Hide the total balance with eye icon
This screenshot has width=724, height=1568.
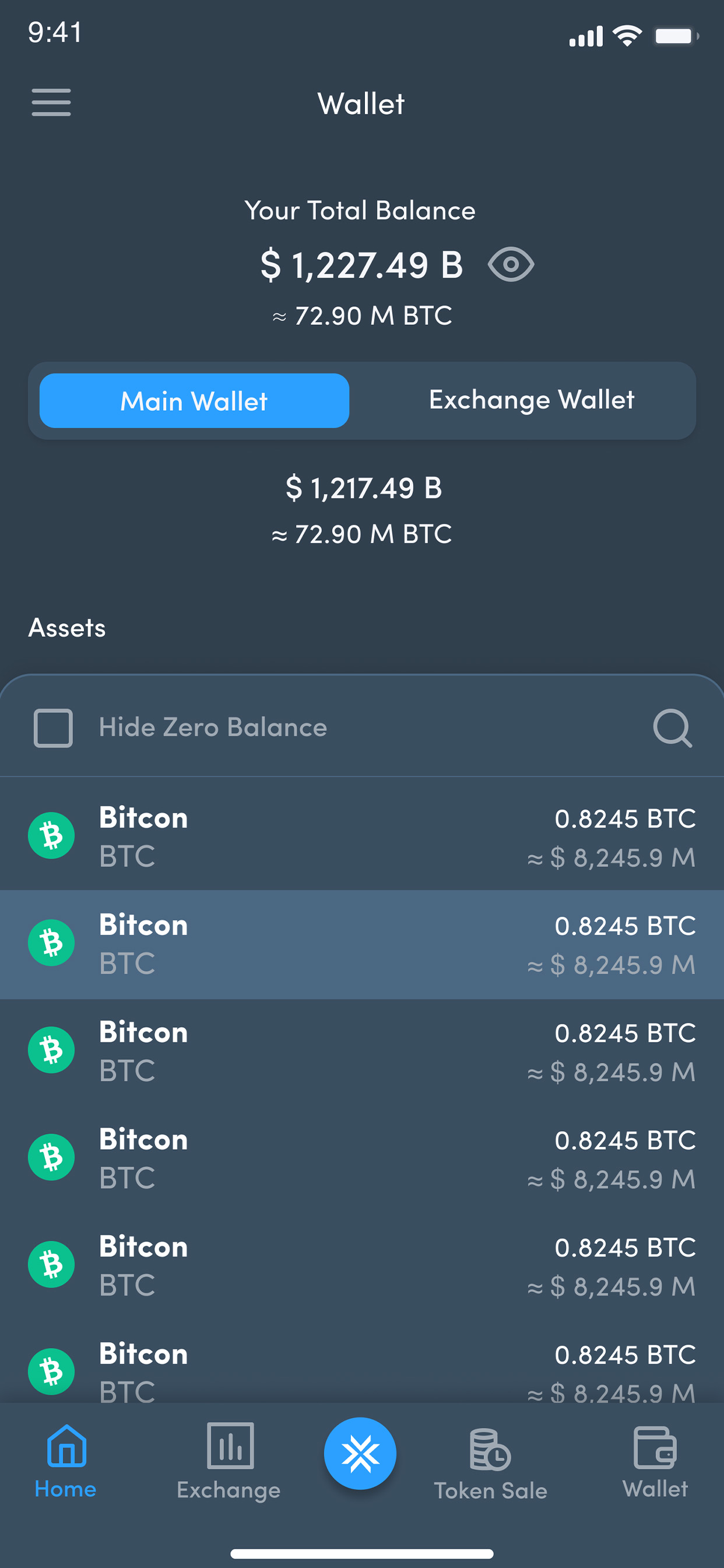[511, 264]
